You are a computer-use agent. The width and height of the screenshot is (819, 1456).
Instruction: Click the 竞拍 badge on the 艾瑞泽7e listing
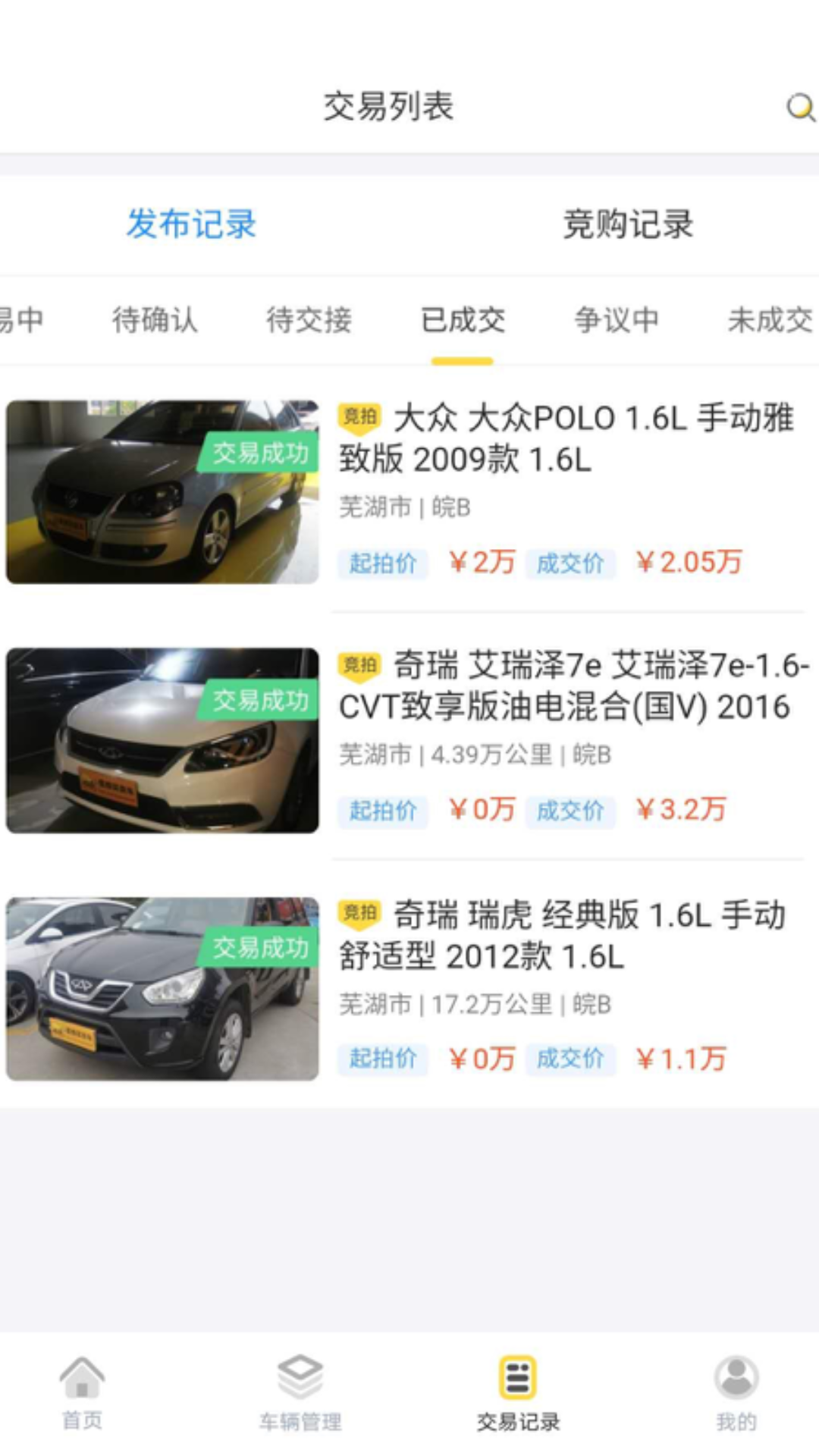point(360,663)
